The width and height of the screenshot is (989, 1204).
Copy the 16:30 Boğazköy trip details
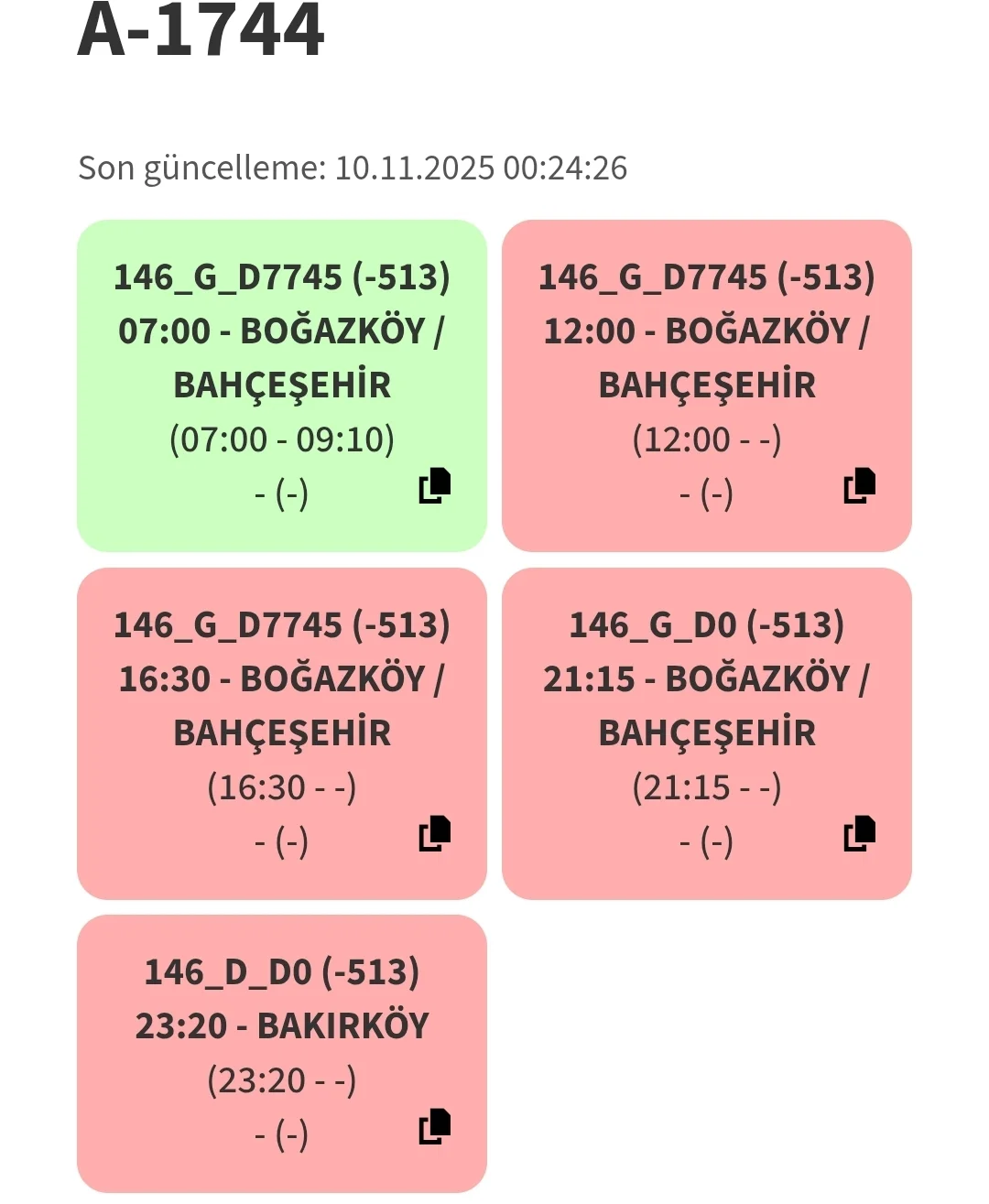tap(435, 833)
